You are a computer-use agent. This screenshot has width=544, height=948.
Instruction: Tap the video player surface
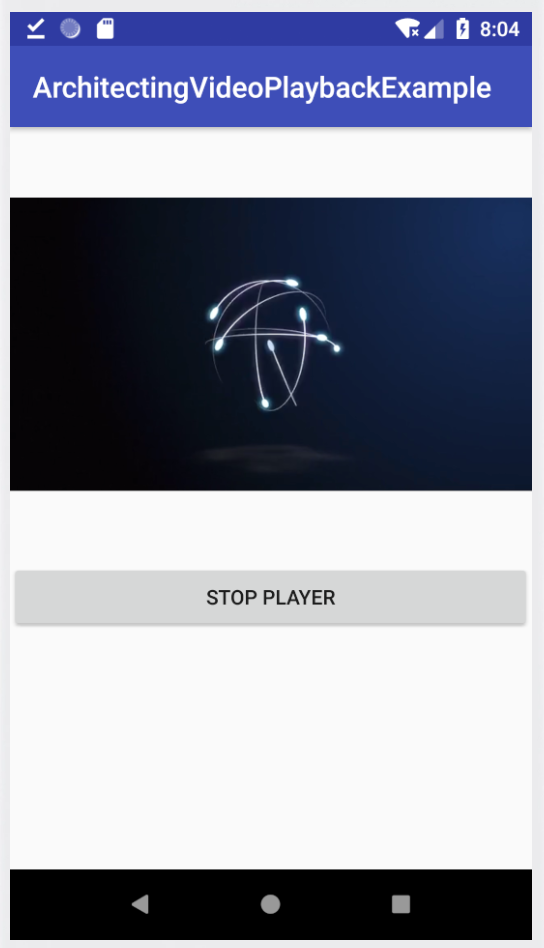coord(271,343)
